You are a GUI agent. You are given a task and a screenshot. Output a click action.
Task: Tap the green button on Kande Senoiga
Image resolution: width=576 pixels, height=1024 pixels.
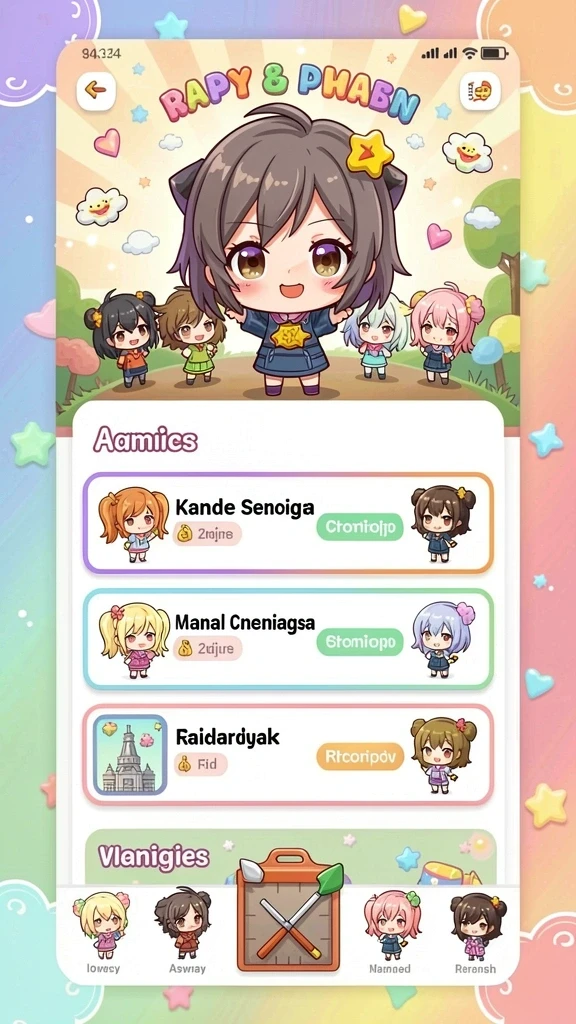[360, 527]
